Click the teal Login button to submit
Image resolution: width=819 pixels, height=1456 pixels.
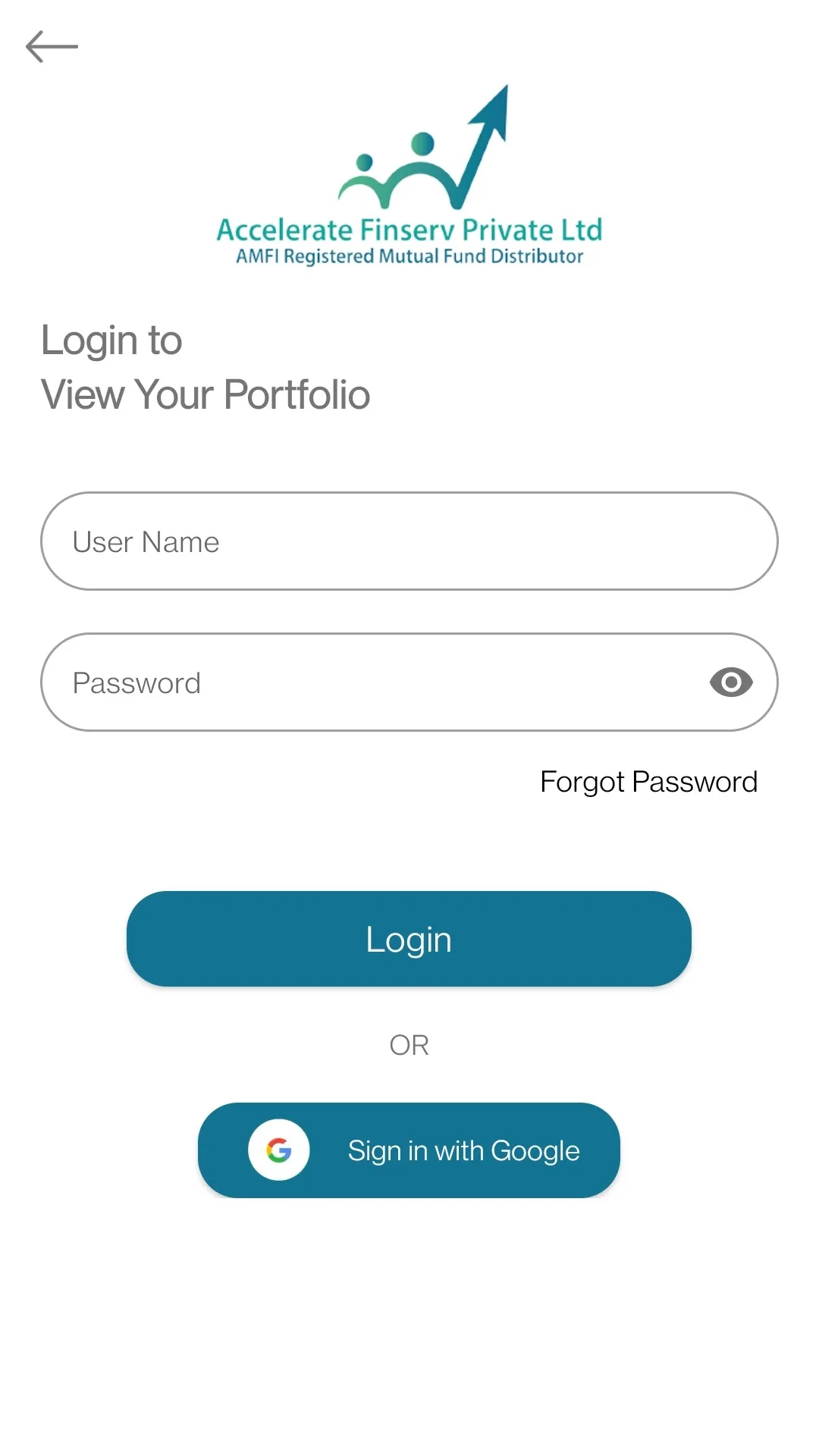click(409, 939)
